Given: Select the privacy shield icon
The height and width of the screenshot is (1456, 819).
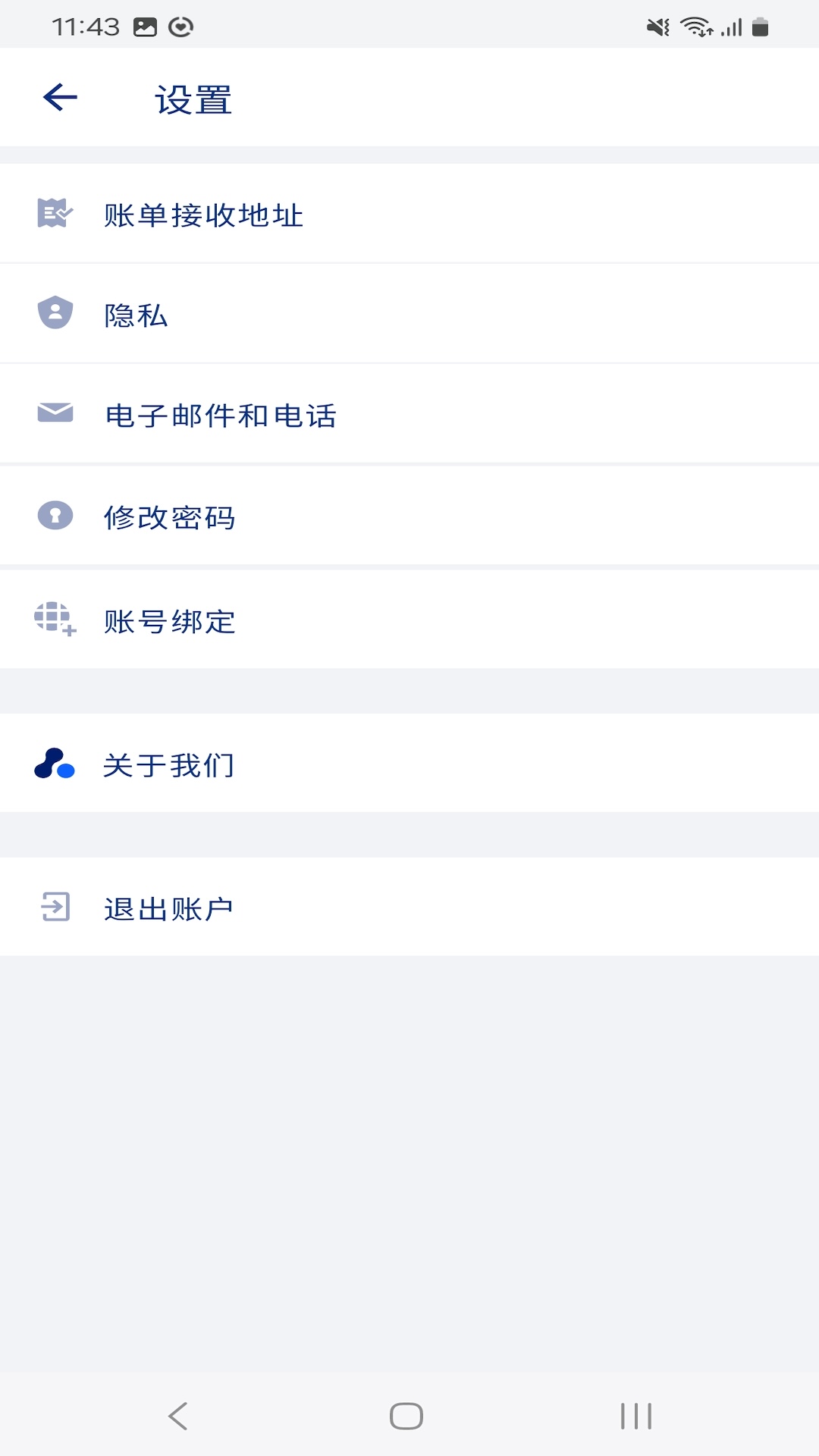Looking at the screenshot, I should pos(55,314).
